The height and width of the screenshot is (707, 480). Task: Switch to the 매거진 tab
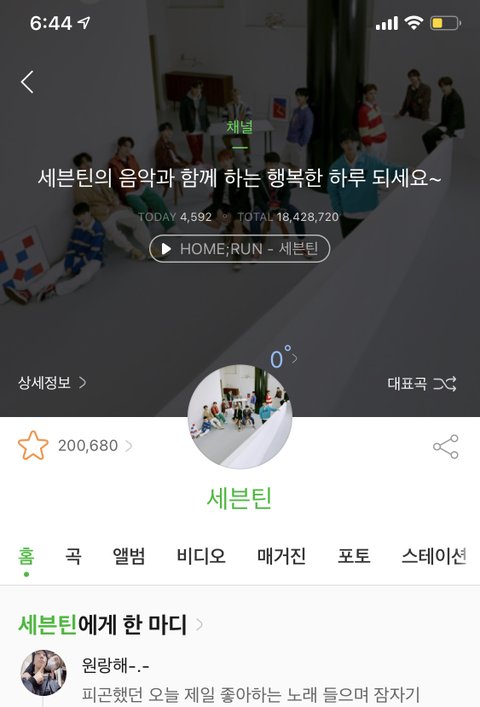point(282,556)
